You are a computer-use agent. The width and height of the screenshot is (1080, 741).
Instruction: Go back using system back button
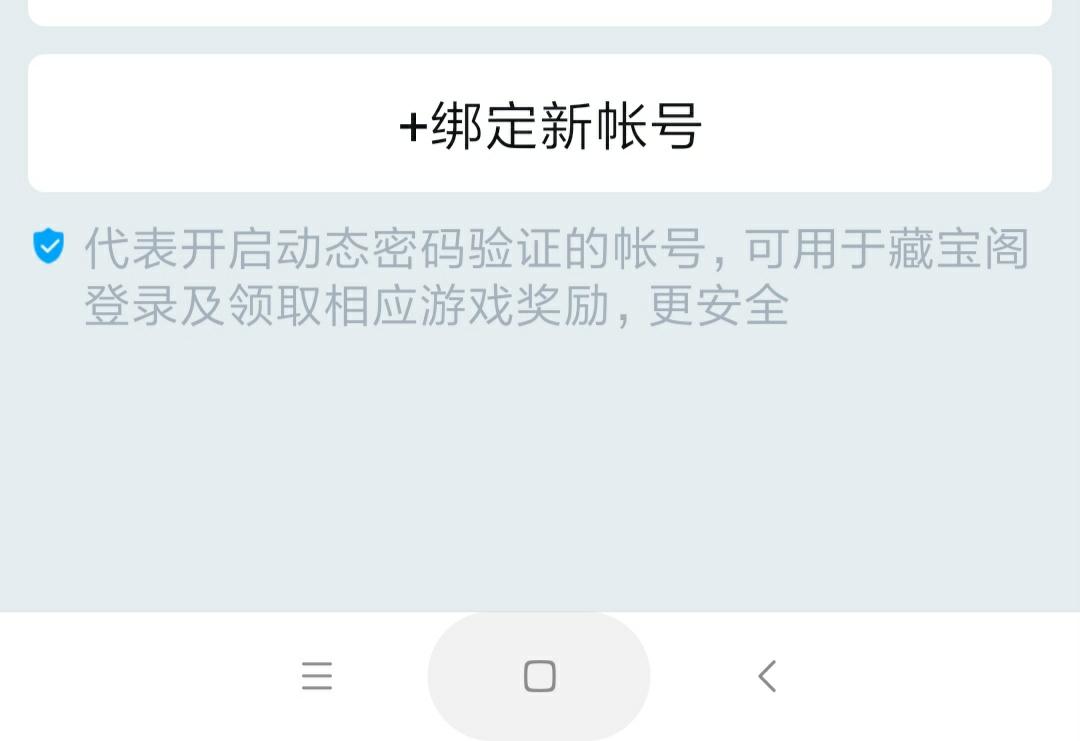pyautogui.click(x=767, y=677)
